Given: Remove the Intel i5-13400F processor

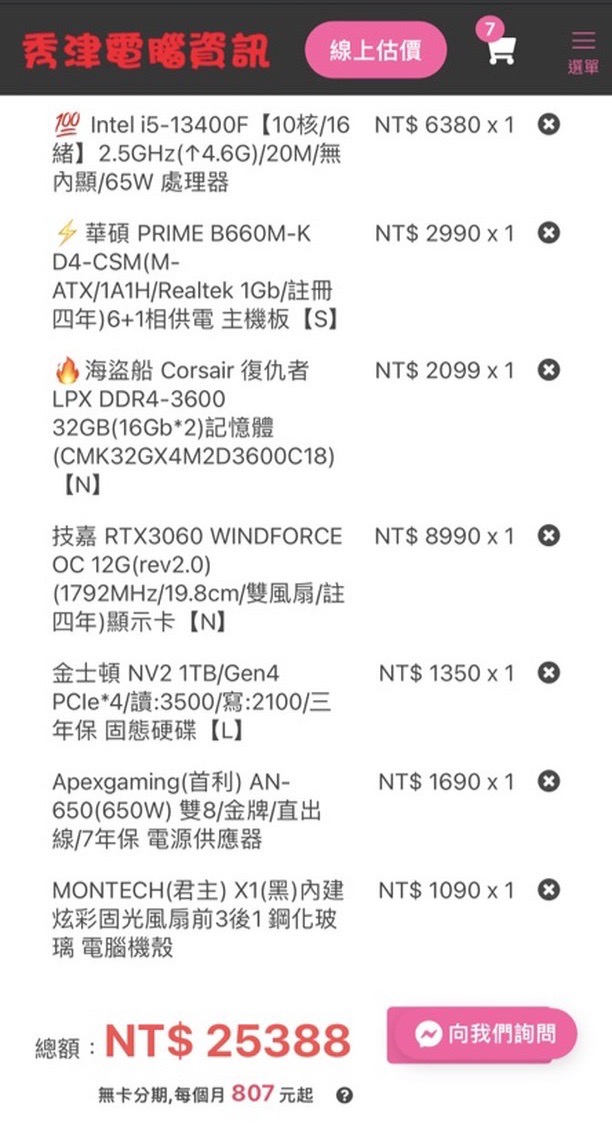Looking at the screenshot, I should click(548, 125).
